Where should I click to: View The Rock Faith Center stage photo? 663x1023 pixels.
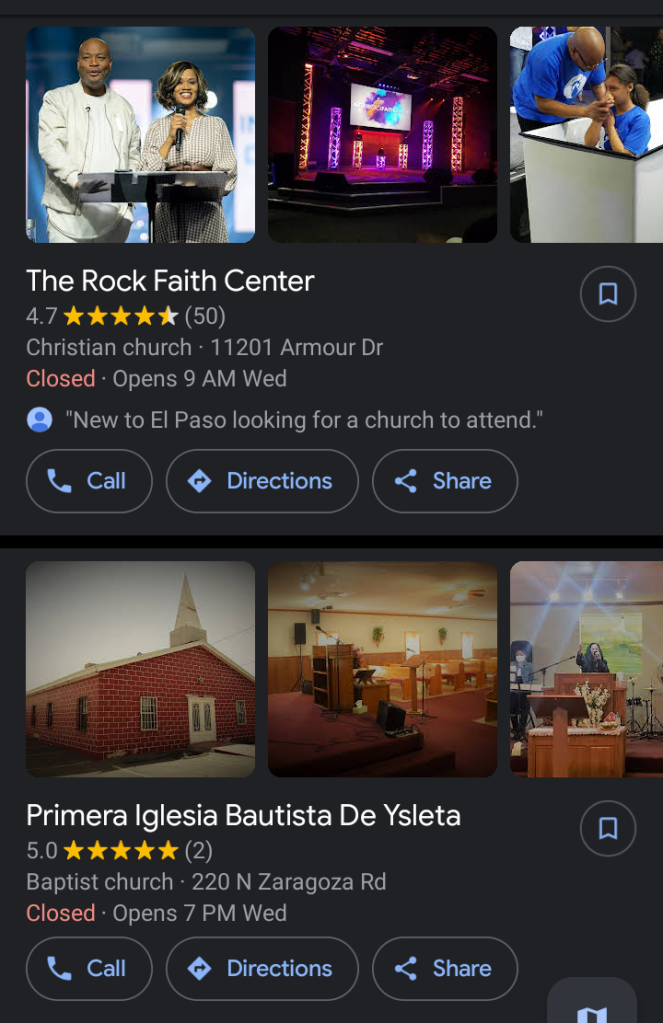(382, 134)
